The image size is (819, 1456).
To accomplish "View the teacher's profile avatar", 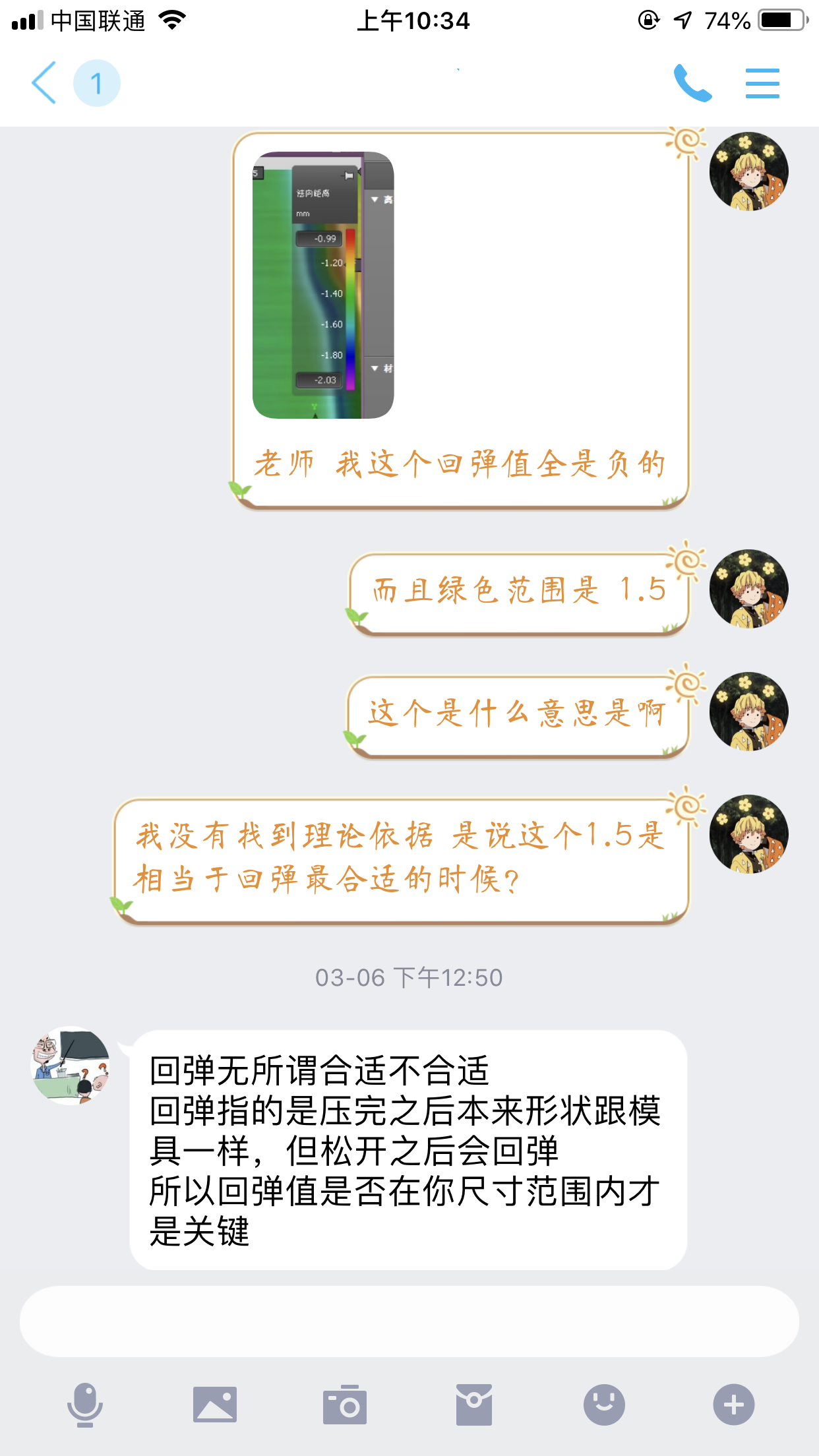I will [71, 1065].
